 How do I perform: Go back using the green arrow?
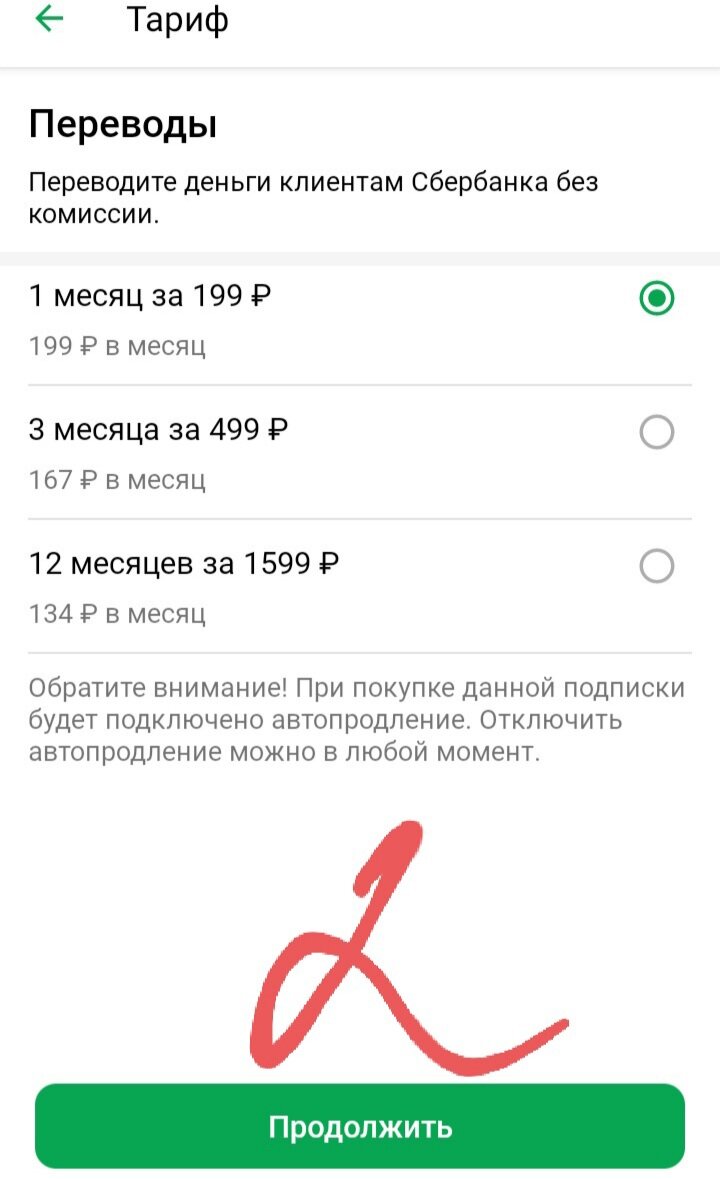point(48,20)
